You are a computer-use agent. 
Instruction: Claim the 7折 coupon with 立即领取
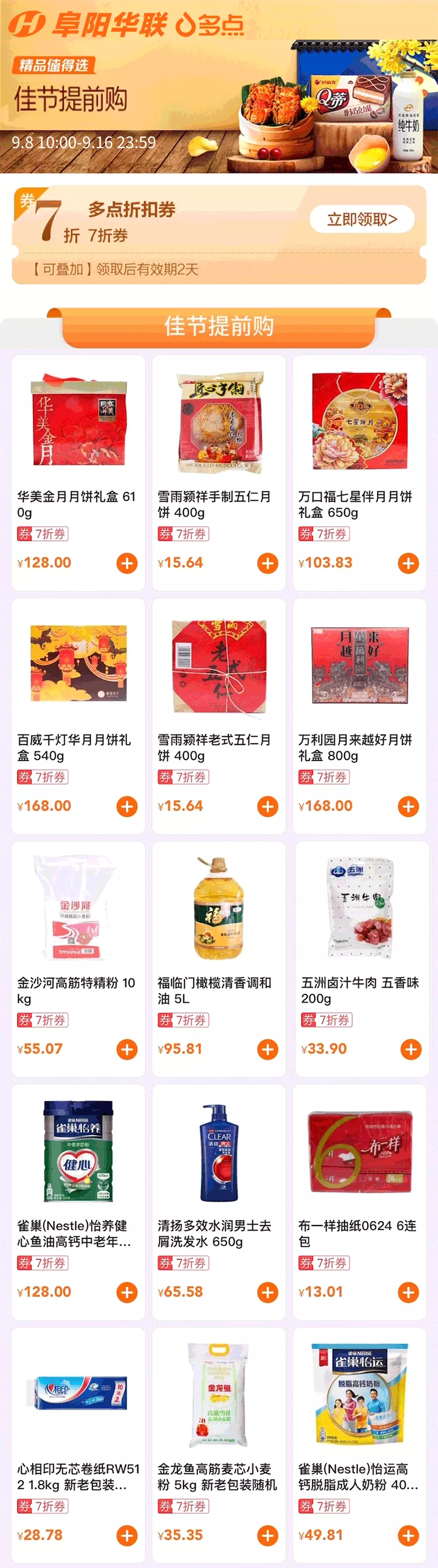click(362, 219)
